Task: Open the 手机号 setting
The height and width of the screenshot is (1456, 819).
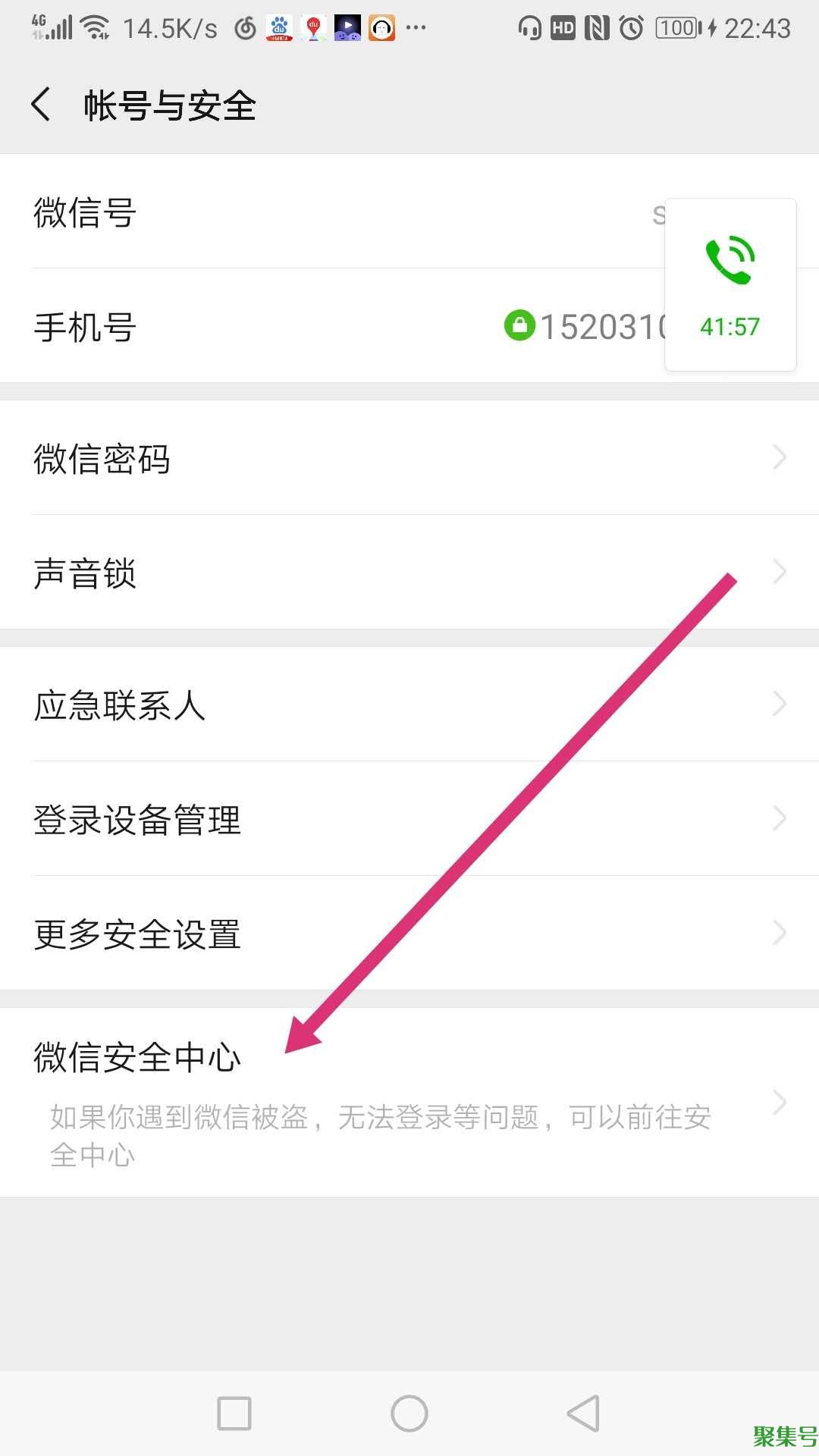Action: coord(303,327)
